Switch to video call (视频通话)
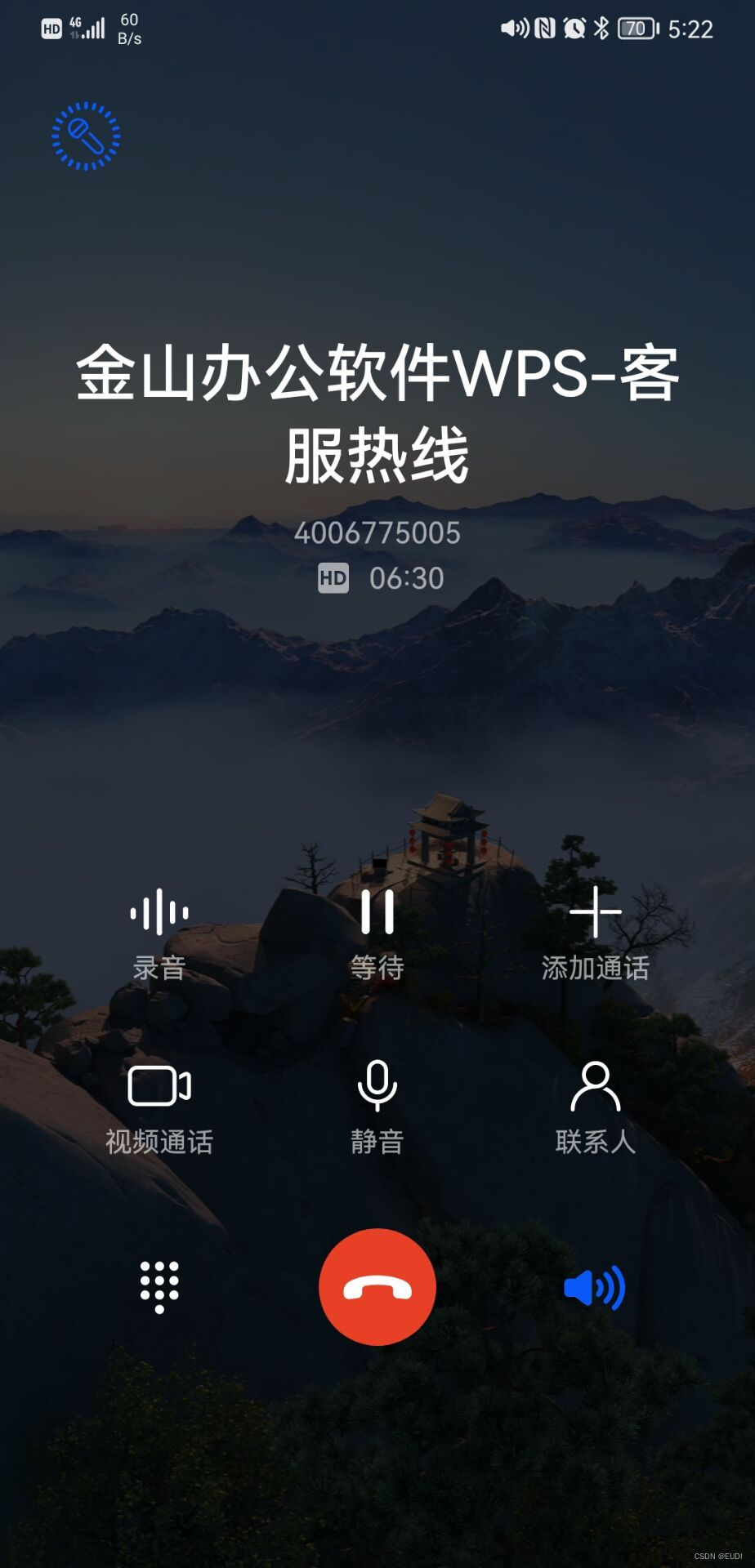Screen dimensions: 755x1568 159,1107
